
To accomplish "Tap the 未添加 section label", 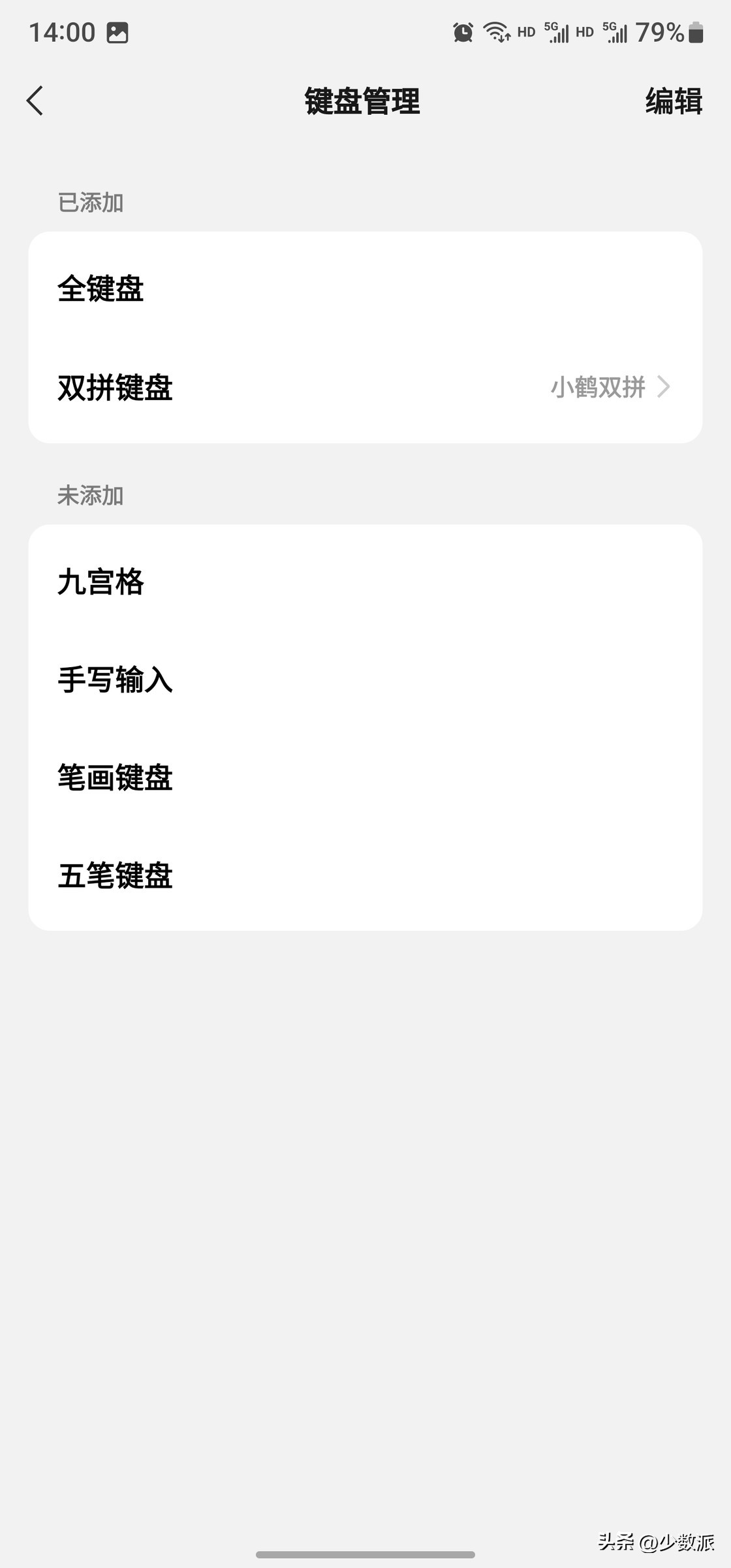I will (x=91, y=496).
